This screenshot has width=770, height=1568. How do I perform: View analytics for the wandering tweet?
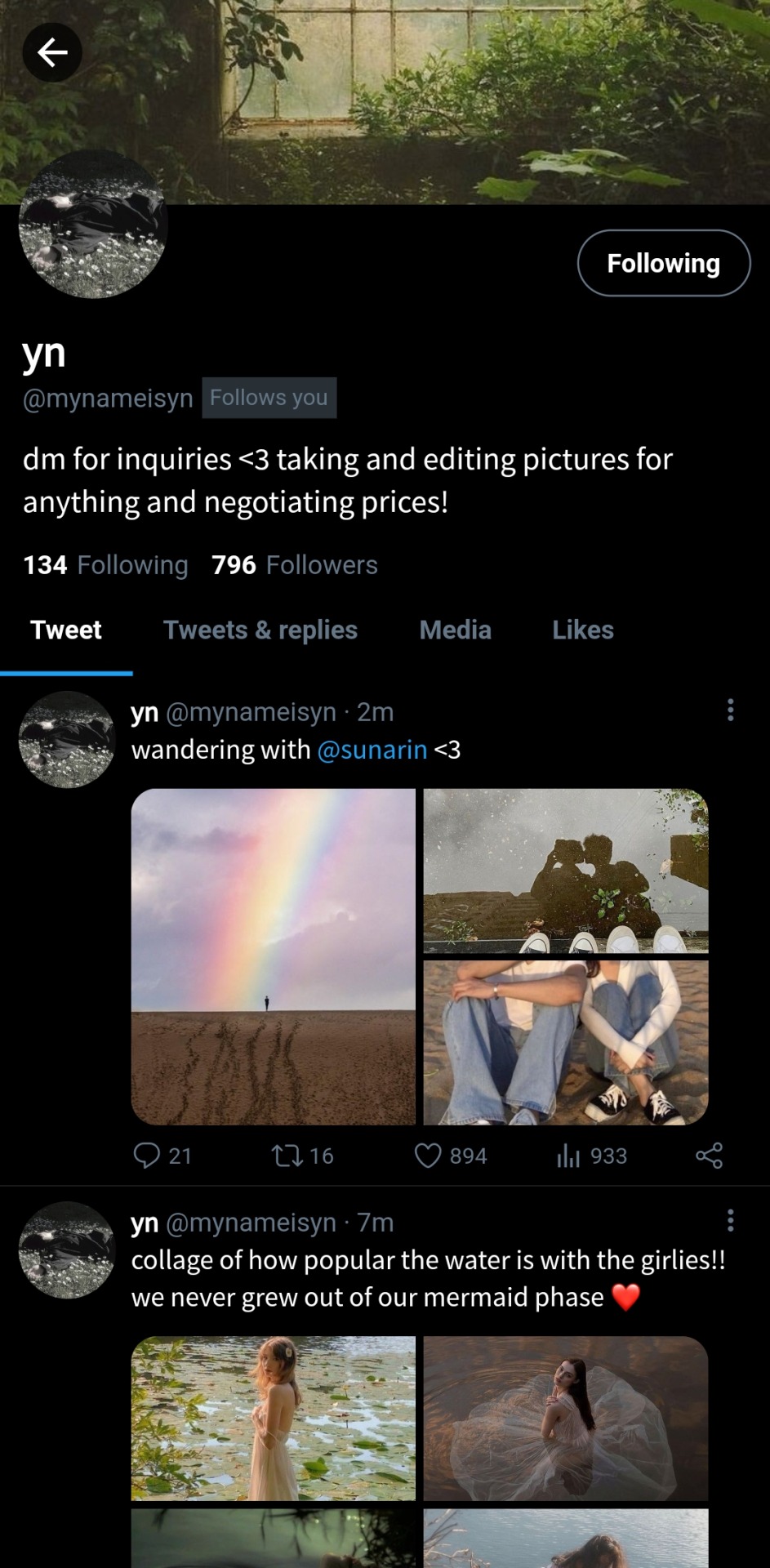[x=568, y=1156]
